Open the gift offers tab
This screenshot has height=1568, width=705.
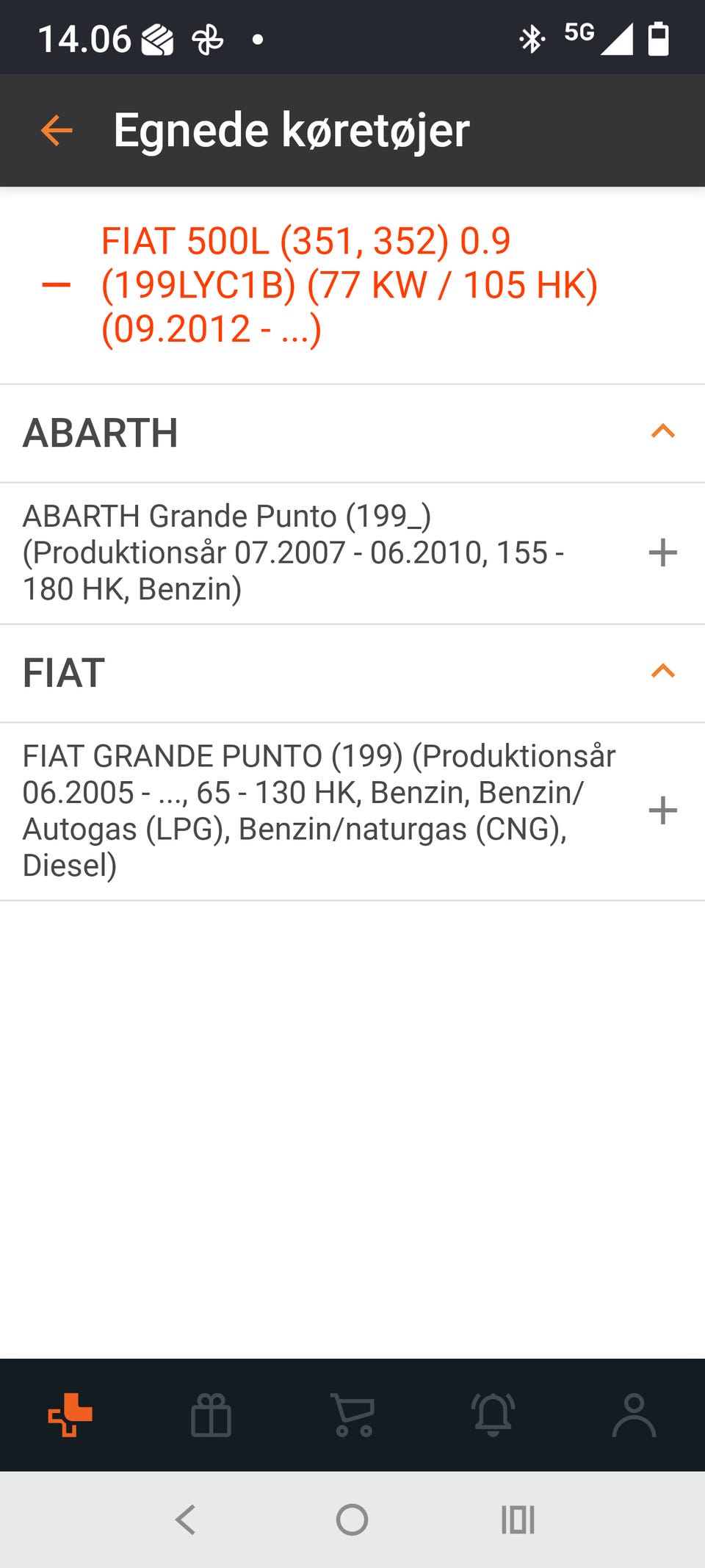click(x=211, y=1414)
